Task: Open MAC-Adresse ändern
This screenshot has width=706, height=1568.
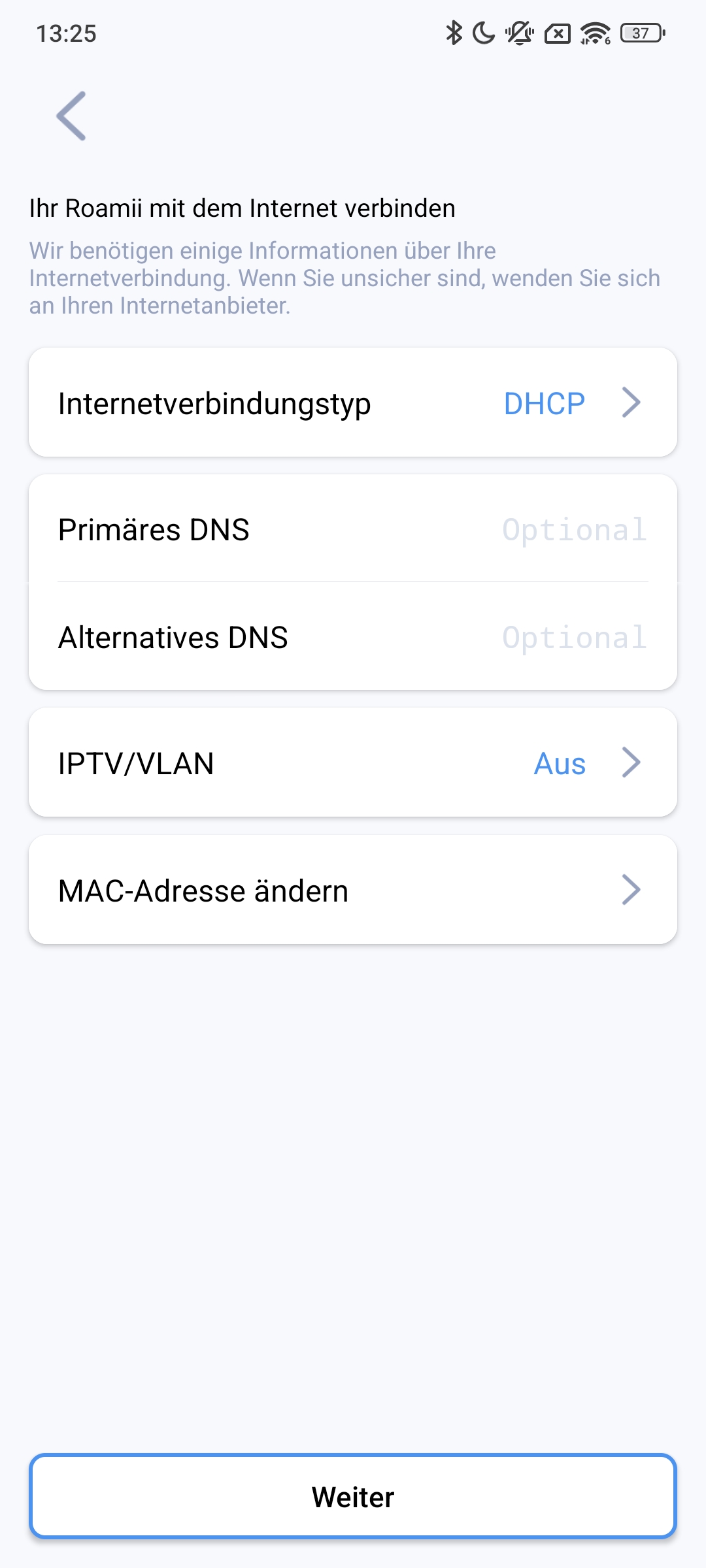Action: pos(353,890)
